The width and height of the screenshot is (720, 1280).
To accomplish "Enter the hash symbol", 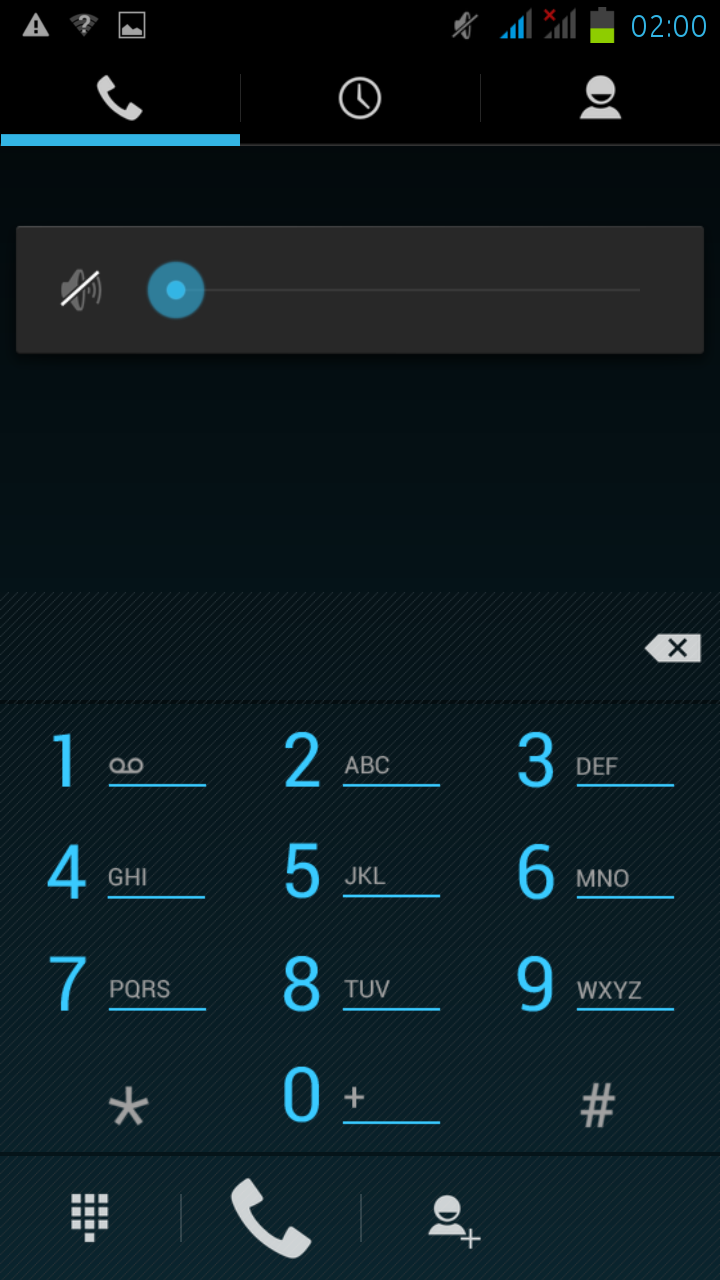I will tap(597, 1105).
